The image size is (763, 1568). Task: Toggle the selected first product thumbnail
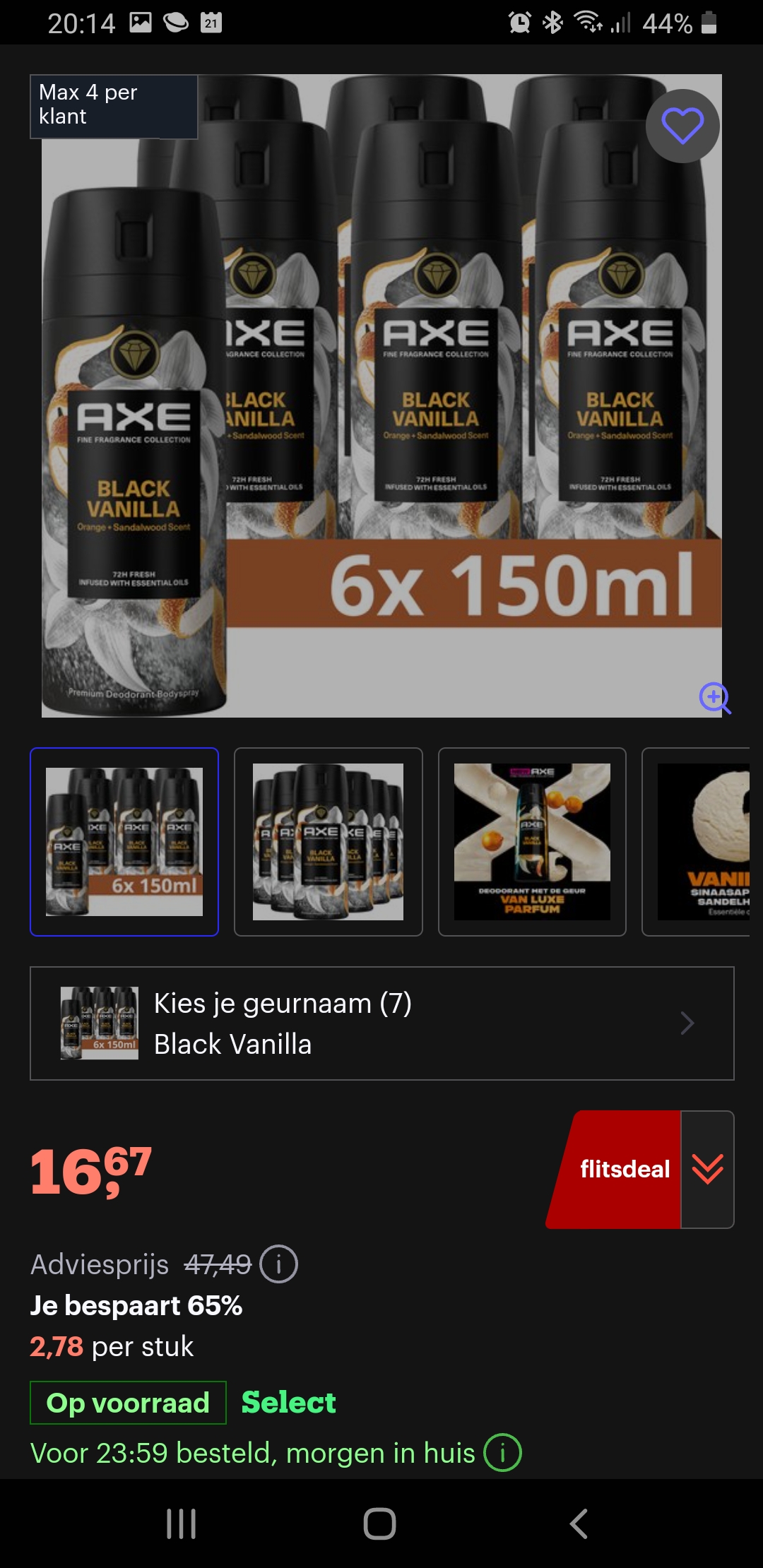[124, 841]
